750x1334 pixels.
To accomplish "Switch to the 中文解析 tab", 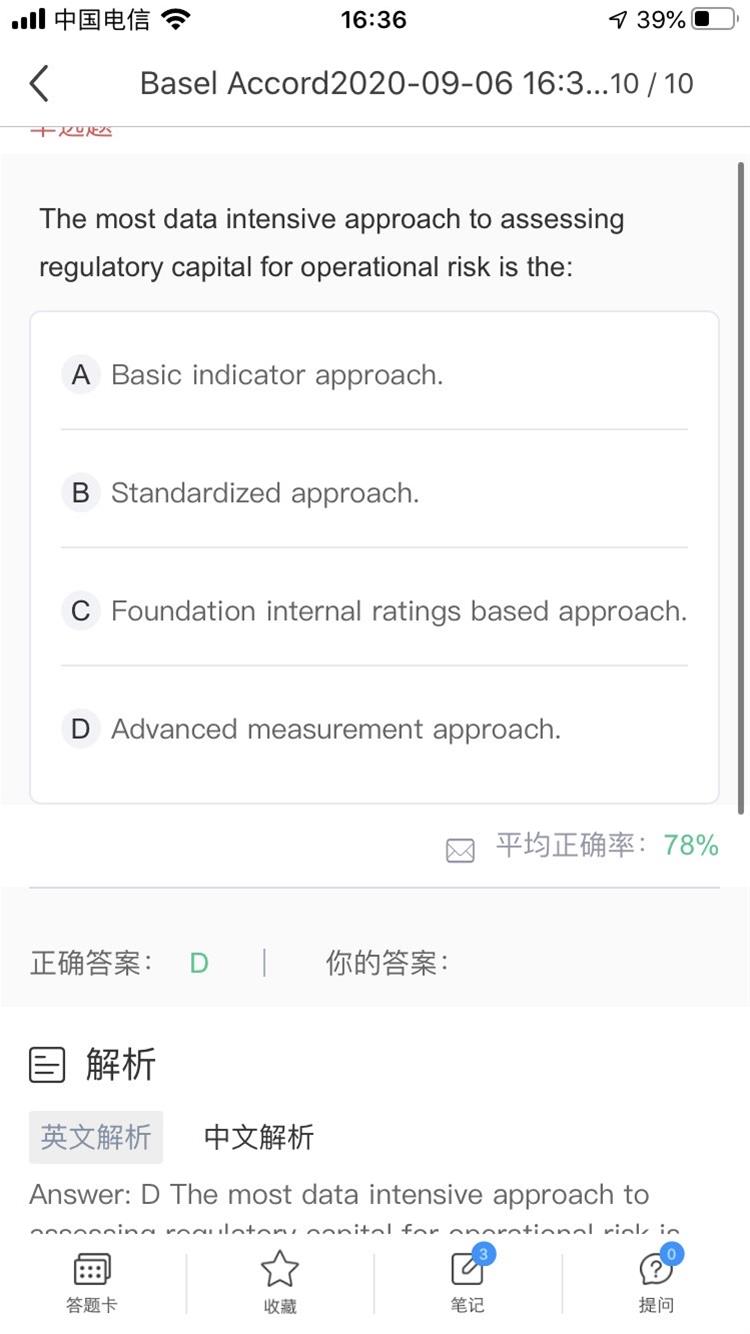I will point(259,1137).
